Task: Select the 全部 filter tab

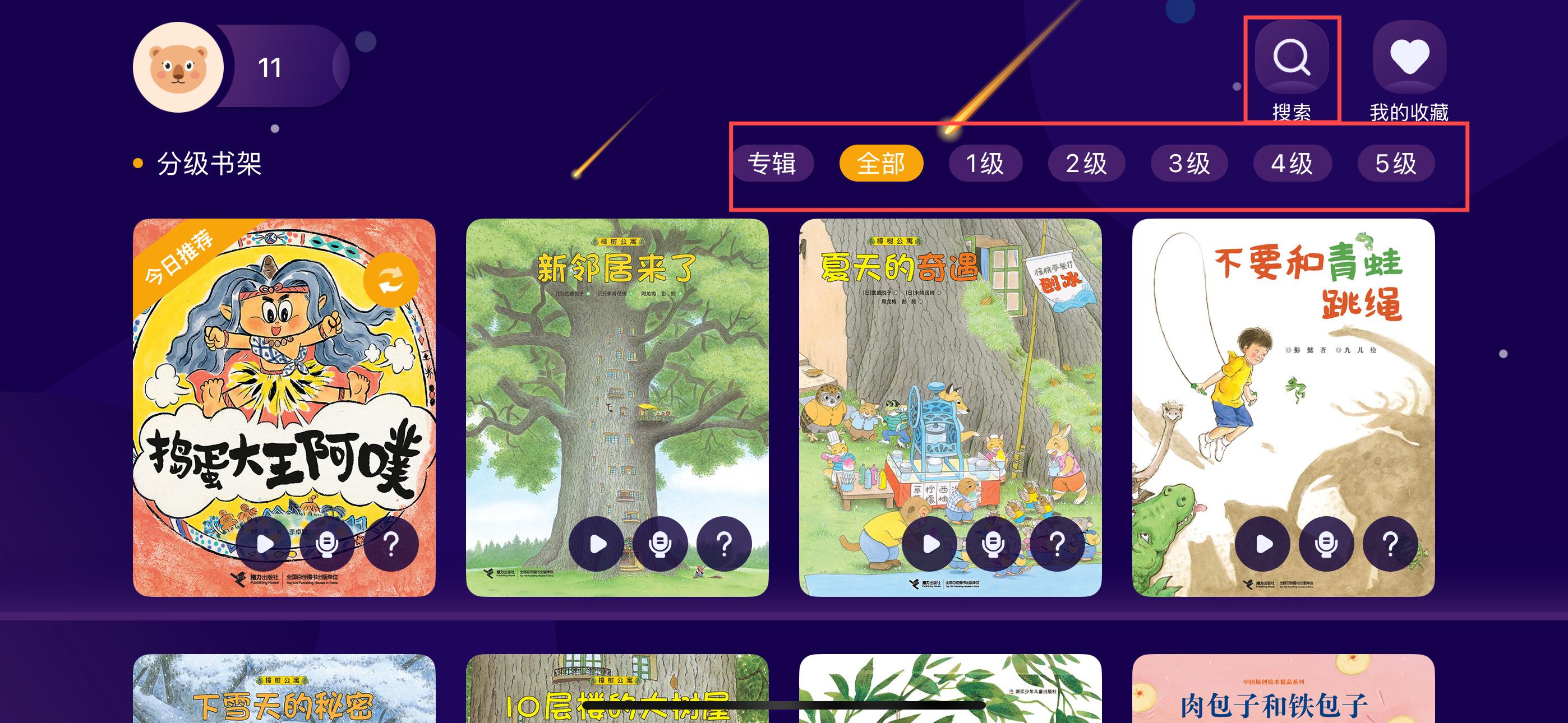Action: [881, 163]
